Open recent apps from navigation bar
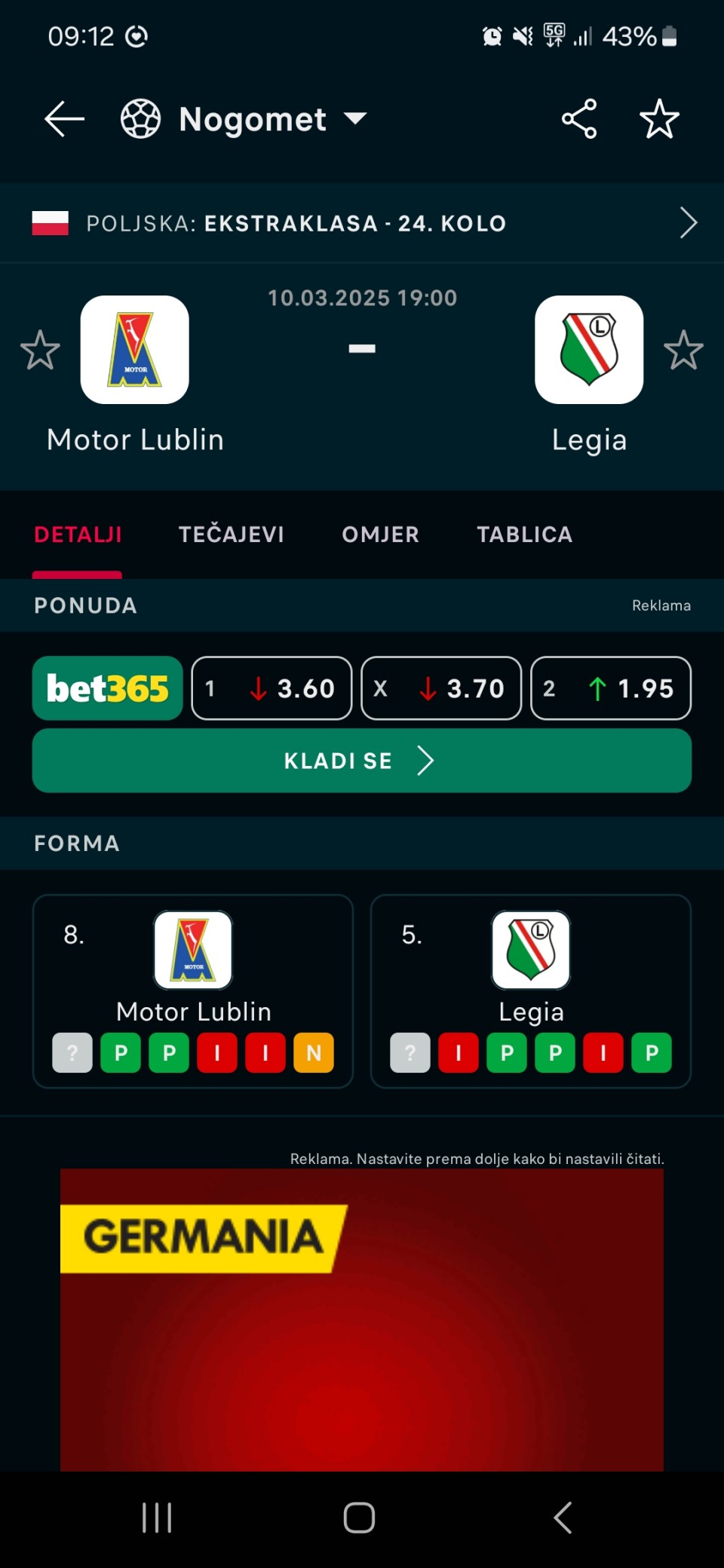 pyautogui.click(x=157, y=1517)
